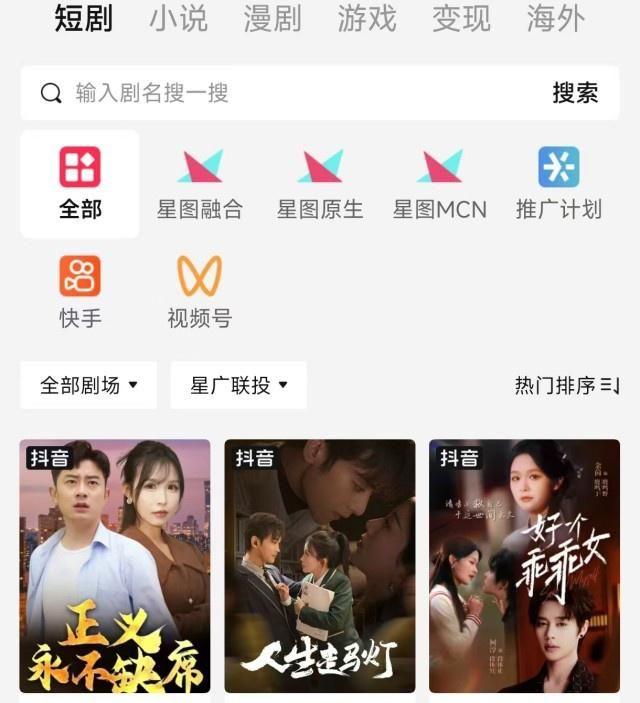Switch to the 漫剧 tab
This screenshot has height=703, width=640.
(x=273, y=19)
